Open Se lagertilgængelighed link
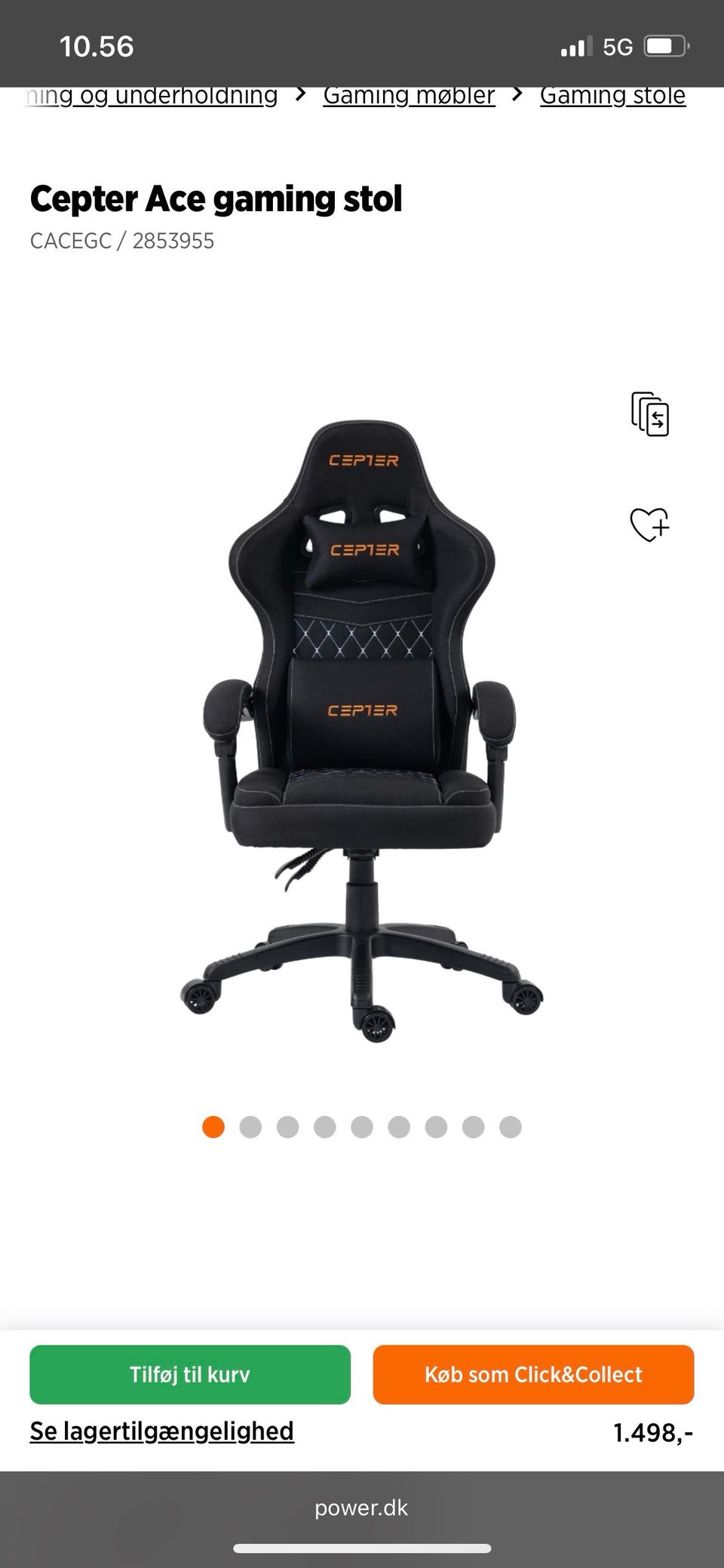 point(161,1431)
